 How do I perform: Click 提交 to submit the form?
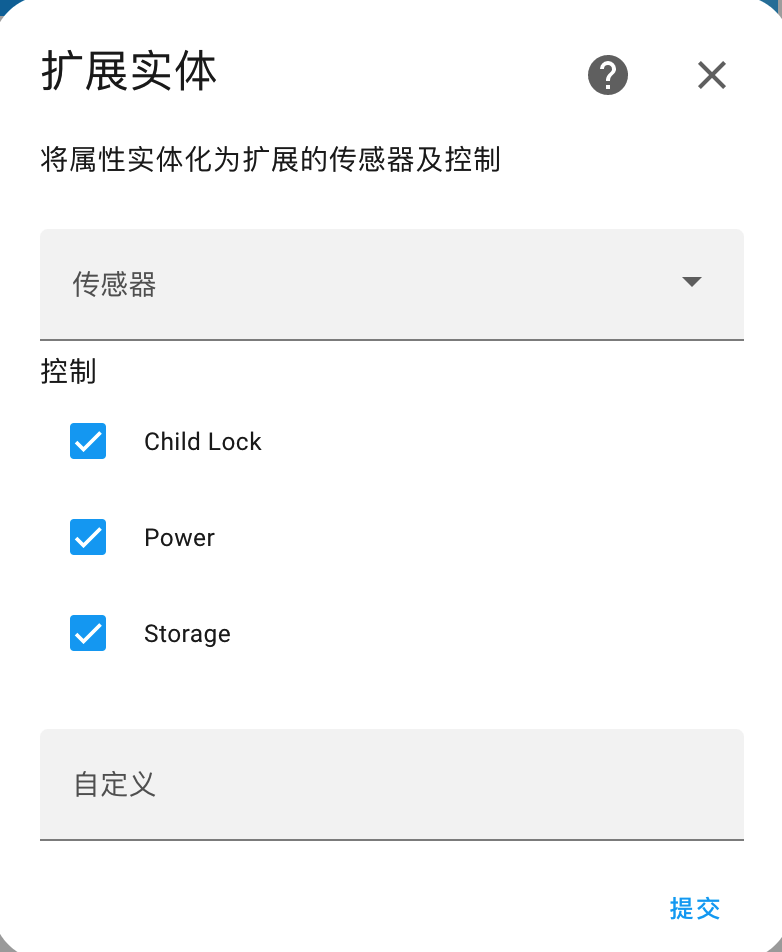pyautogui.click(x=694, y=909)
